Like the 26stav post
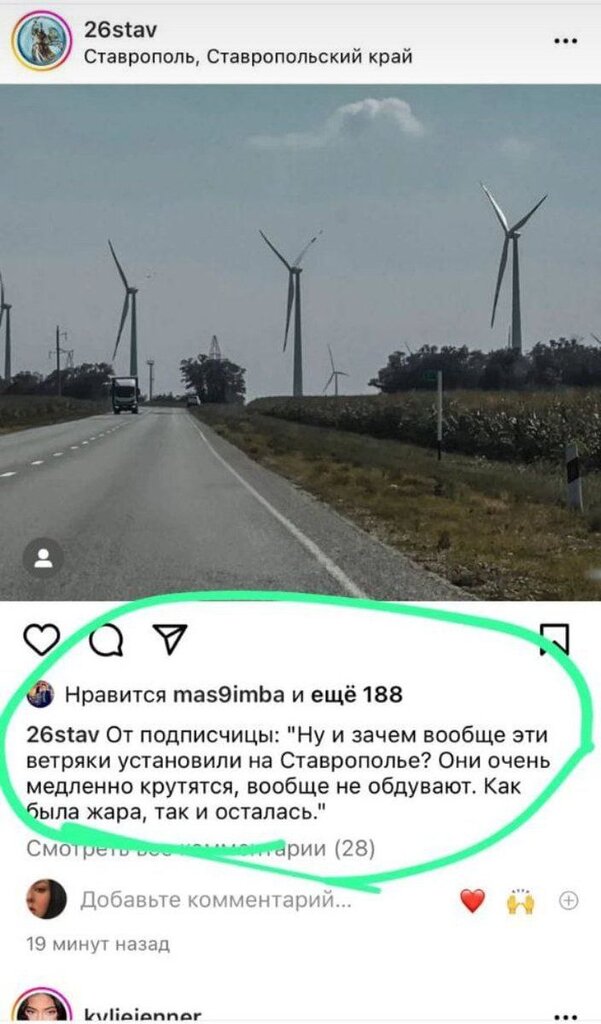The width and height of the screenshot is (601, 1024). pos(41,639)
